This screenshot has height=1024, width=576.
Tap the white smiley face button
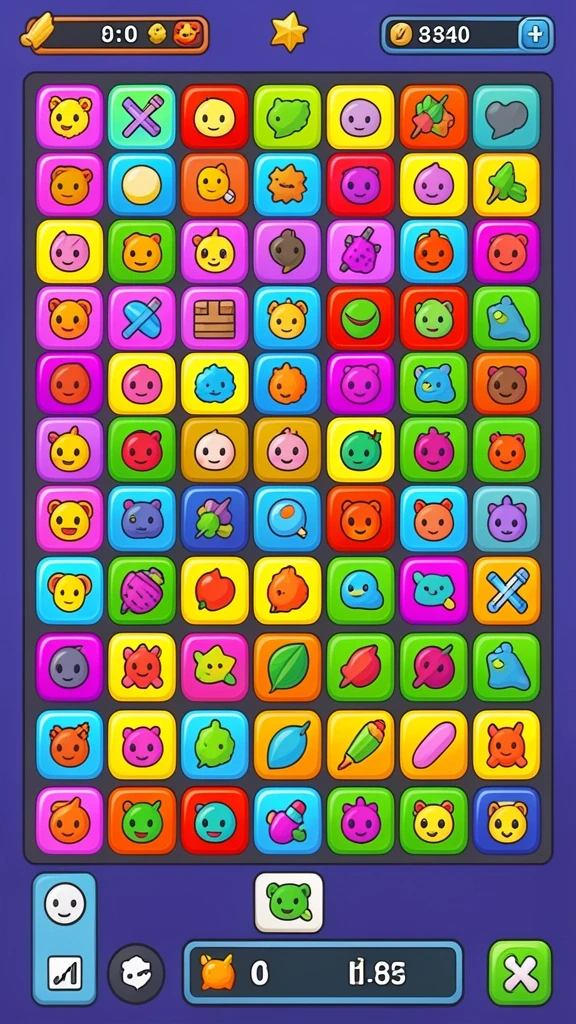[x=65, y=903]
